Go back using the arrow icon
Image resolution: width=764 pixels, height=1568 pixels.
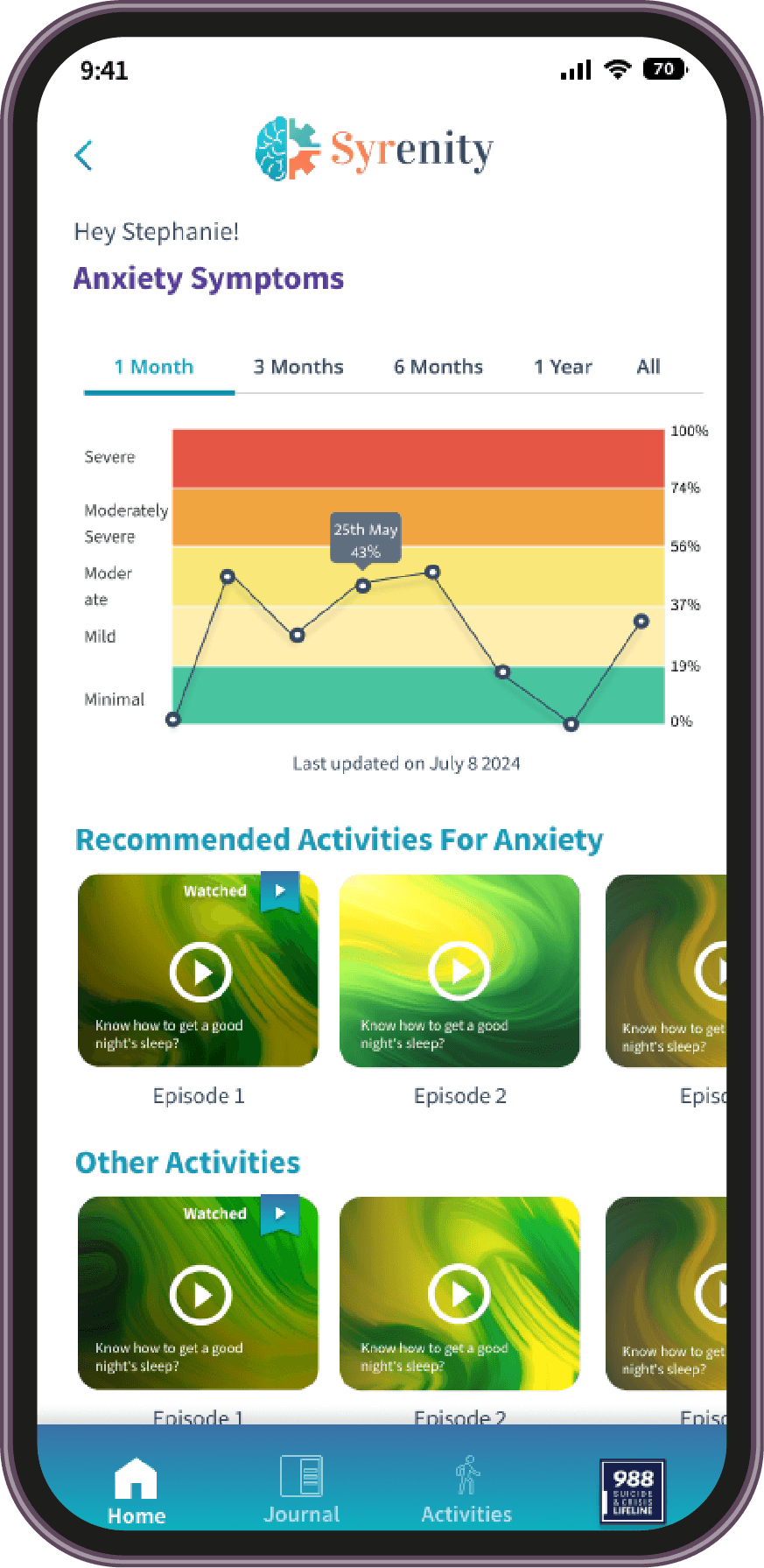(84, 156)
